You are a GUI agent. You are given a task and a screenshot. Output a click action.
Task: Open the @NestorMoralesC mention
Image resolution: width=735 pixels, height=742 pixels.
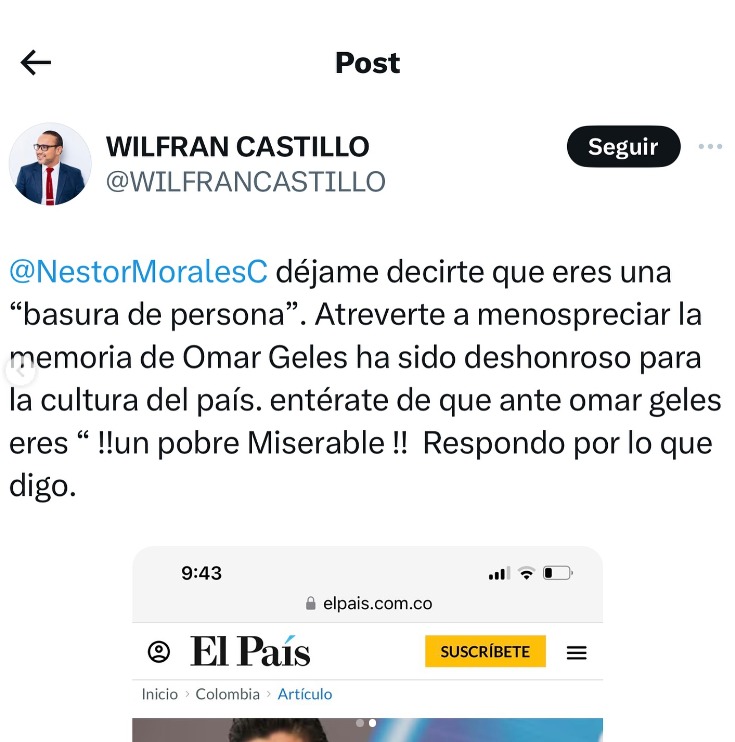click(138, 271)
